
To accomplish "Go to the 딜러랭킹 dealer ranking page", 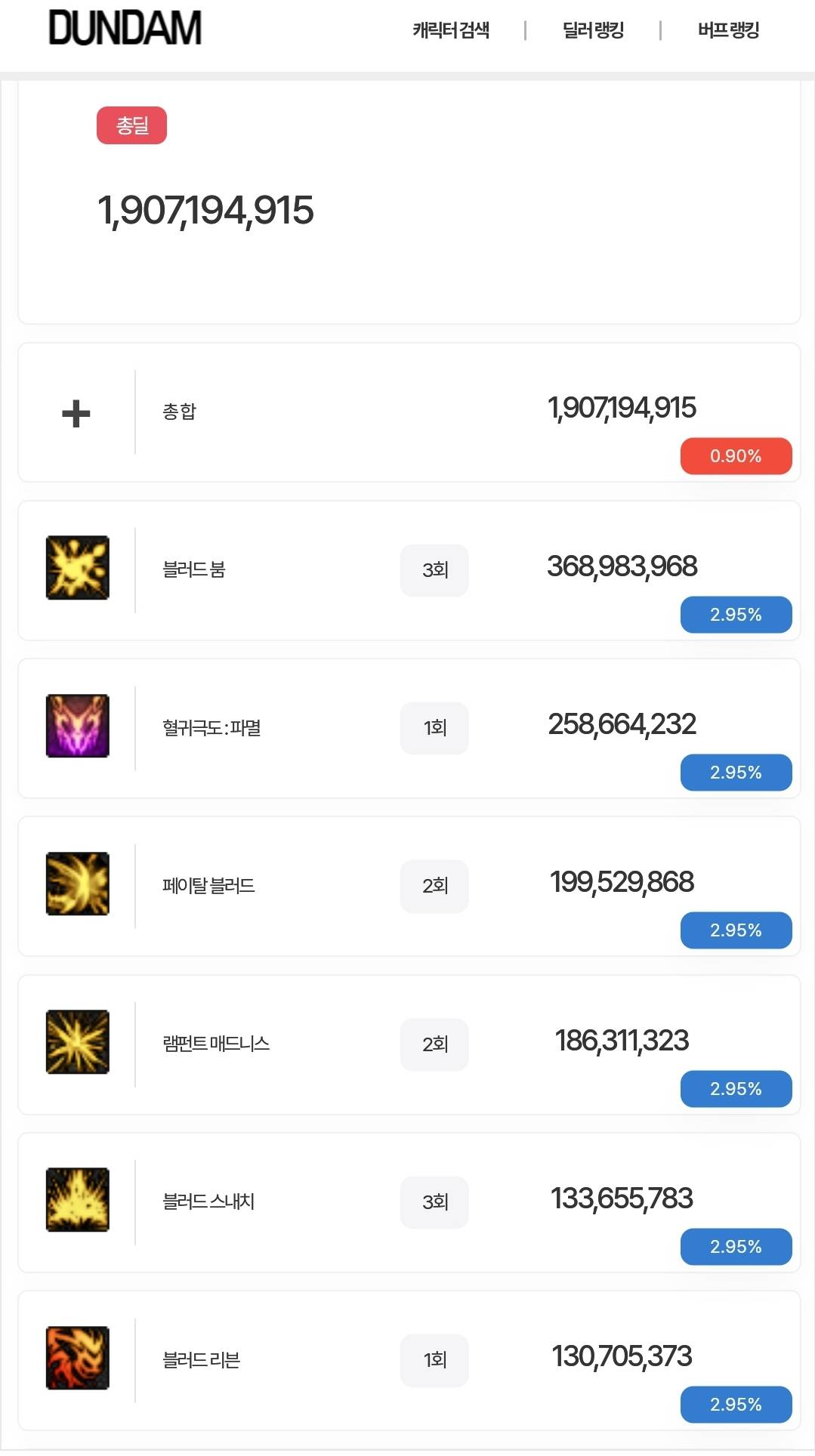I will point(593,30).
